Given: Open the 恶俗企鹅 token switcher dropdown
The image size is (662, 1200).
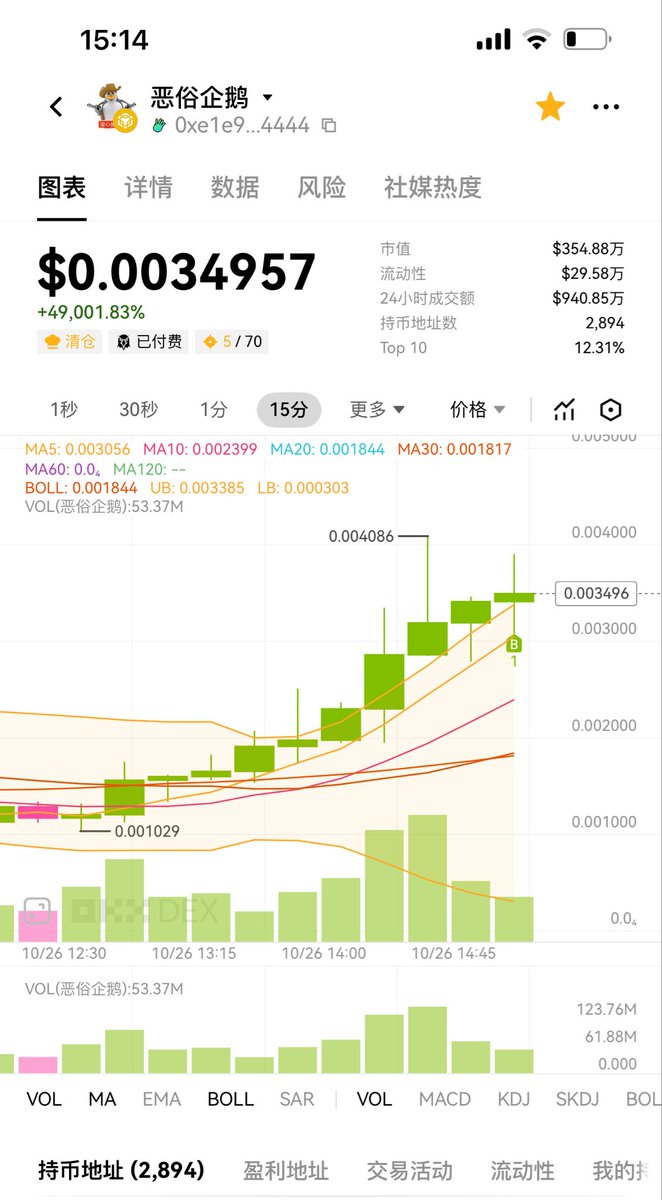Looking at the screenshot, I should (267, 98).
